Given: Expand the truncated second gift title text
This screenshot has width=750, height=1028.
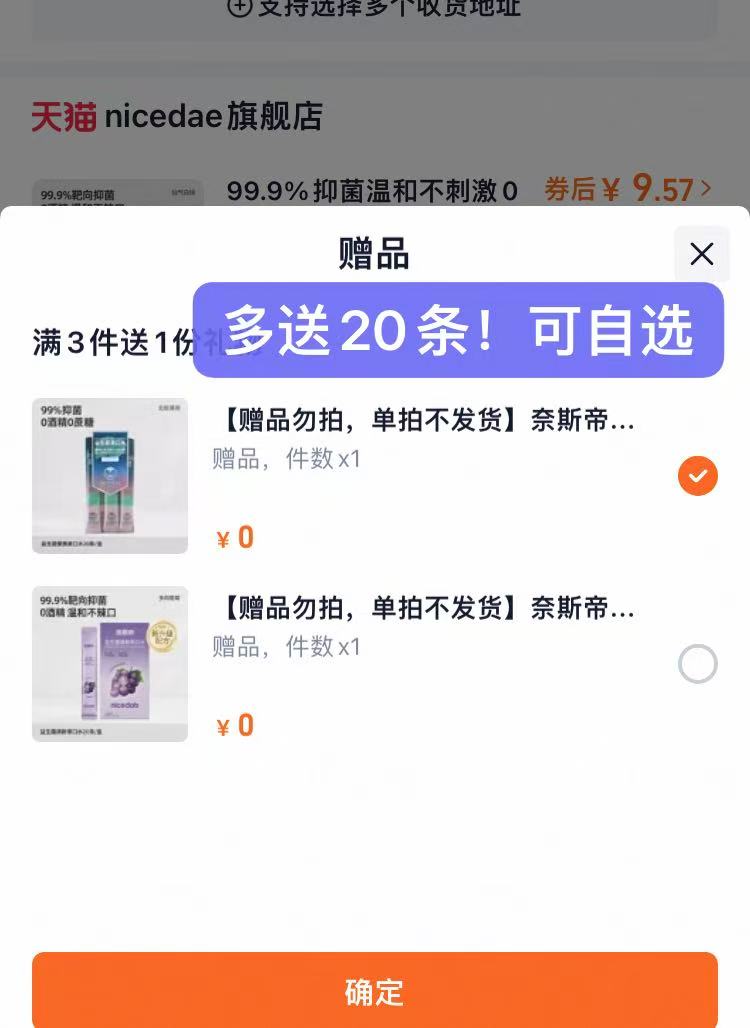Looking at the screenshot, I should click(420, 608).
